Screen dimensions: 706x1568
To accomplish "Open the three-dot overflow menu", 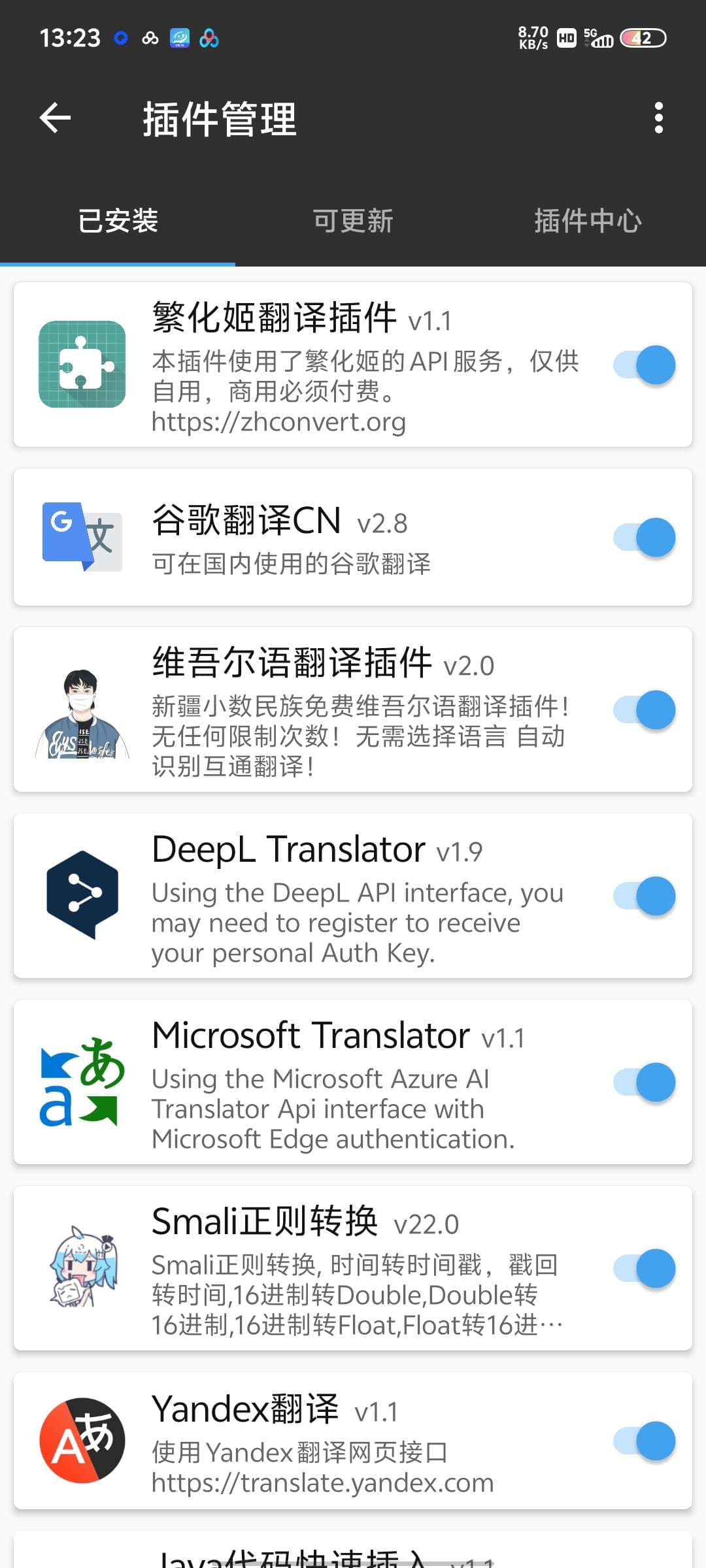I will [658, 118].
